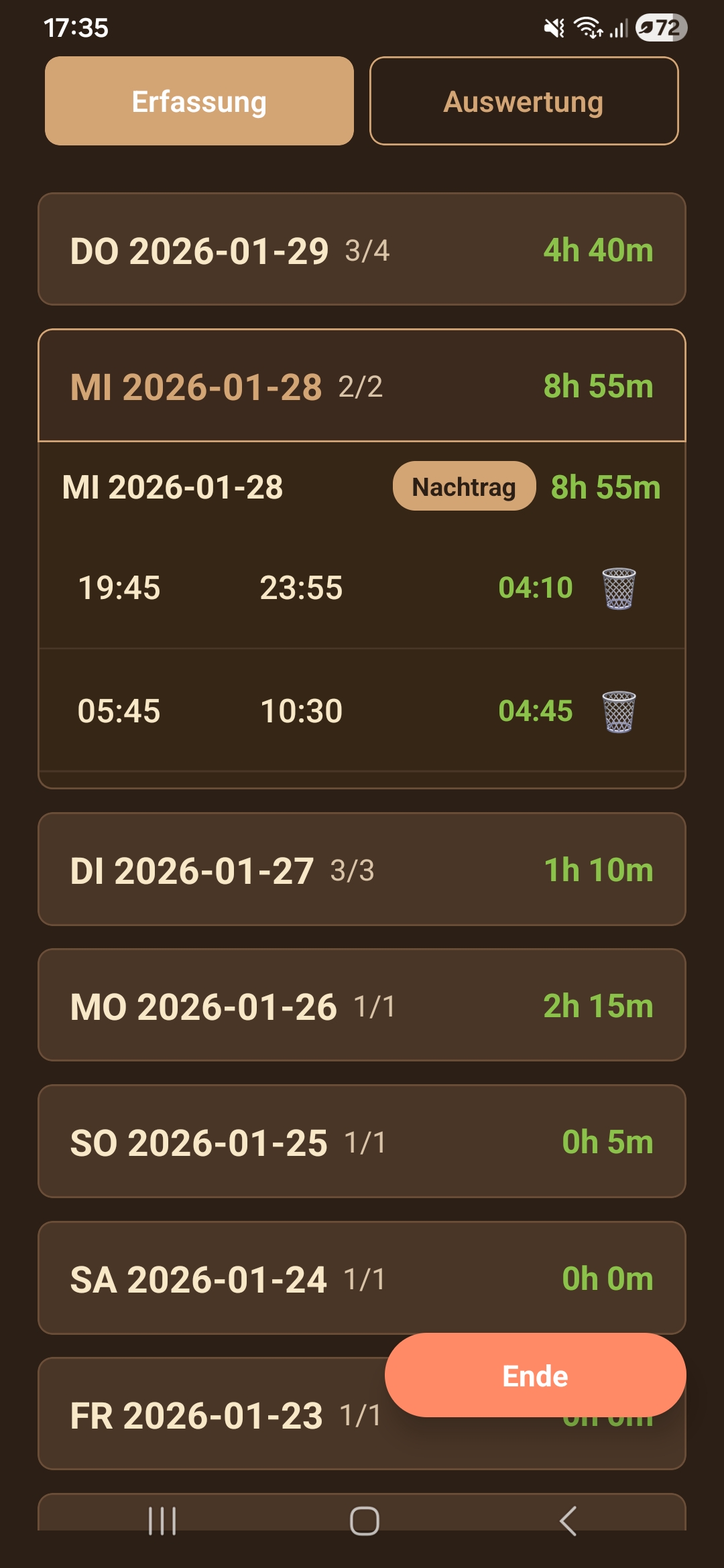Select the Erfassung tab

tap(199, 101)
